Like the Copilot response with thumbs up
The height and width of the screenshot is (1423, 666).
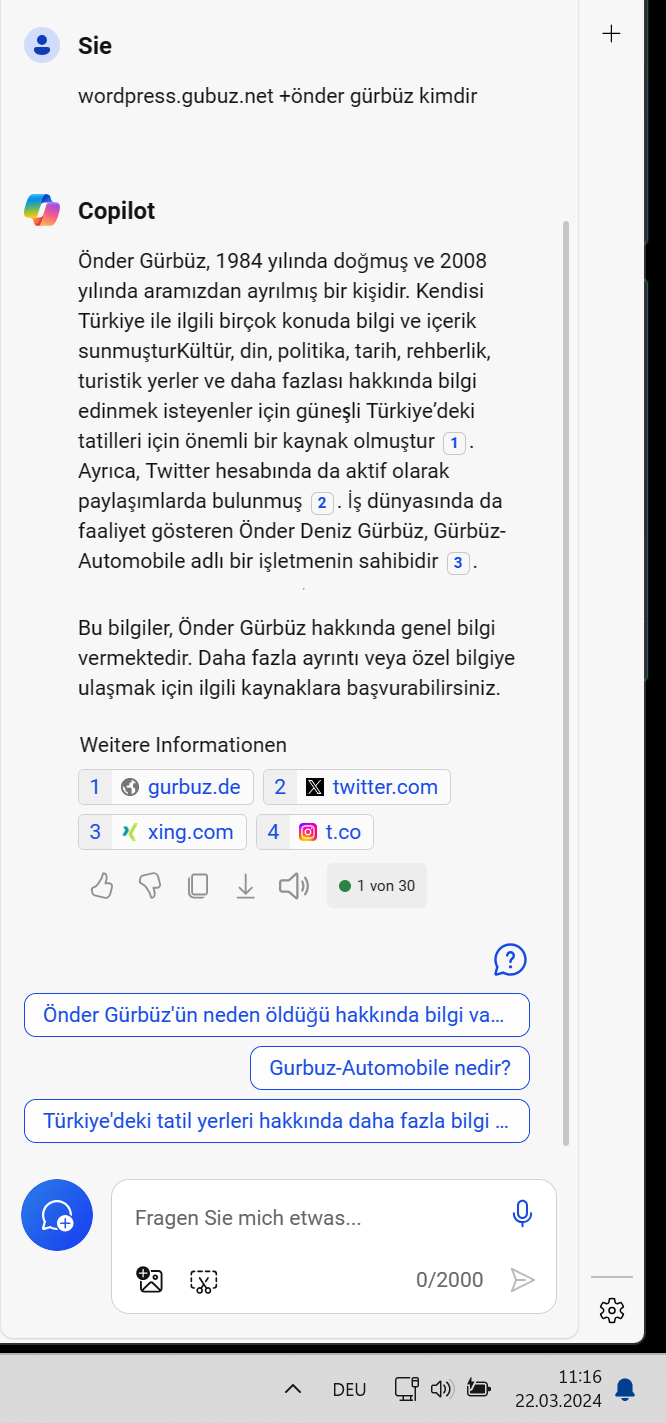(102, 886)
